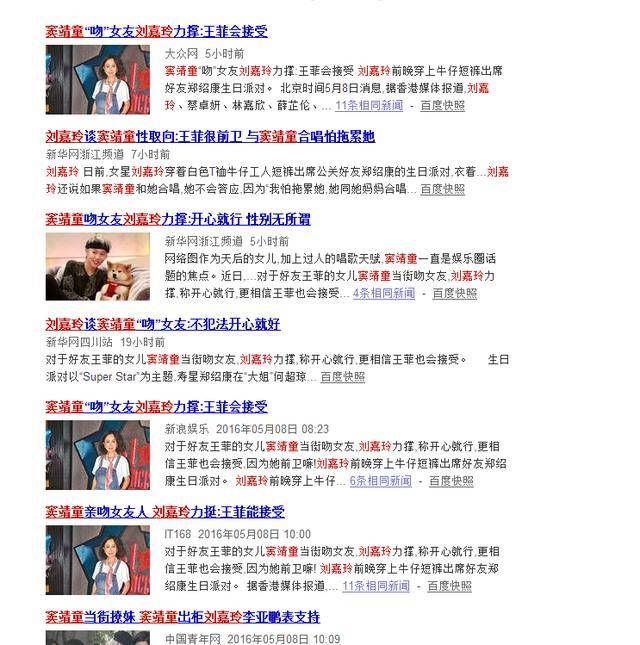Open 百度快照 for the 7小时前 新华网浙江频道 result
Image resolution: width=640 pixels, height=645 pixels.
click(442, 189)
